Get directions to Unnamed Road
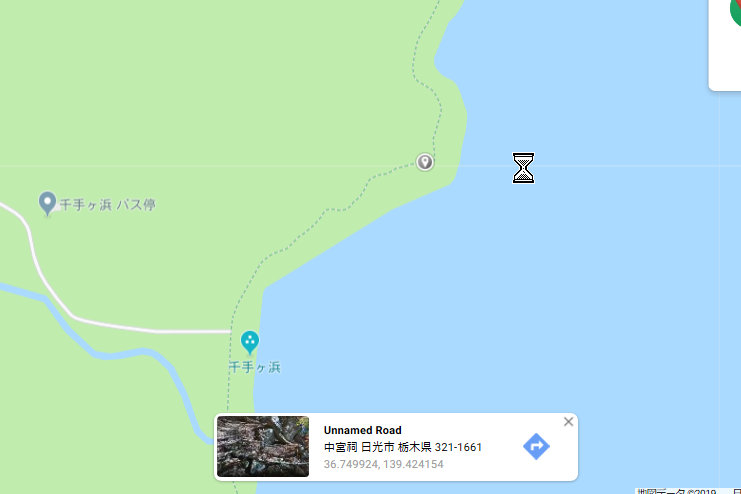 click(x=537, y=446)
